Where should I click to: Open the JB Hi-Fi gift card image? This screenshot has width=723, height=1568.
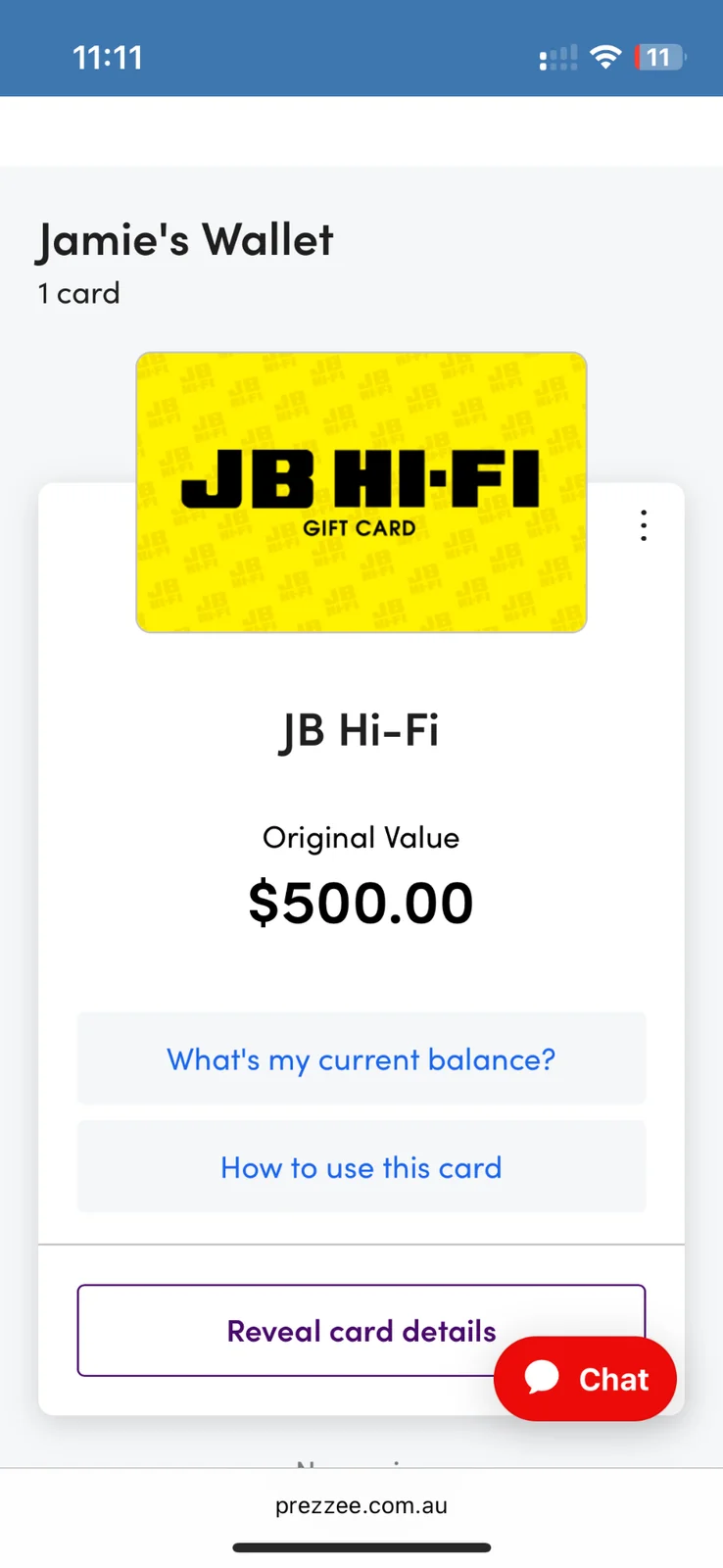(361, 492)
